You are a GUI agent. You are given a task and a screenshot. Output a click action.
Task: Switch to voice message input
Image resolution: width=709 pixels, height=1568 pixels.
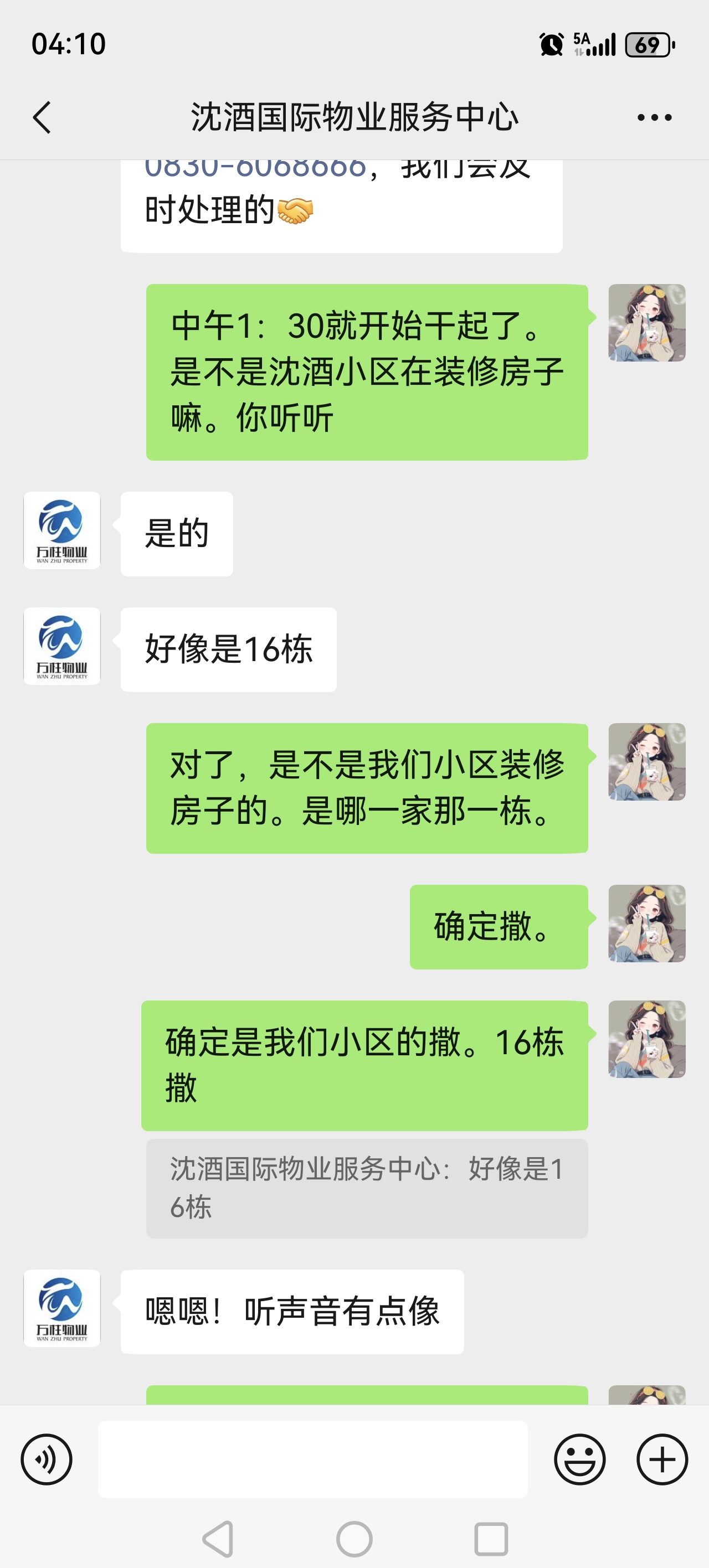tap(47, 1459)
